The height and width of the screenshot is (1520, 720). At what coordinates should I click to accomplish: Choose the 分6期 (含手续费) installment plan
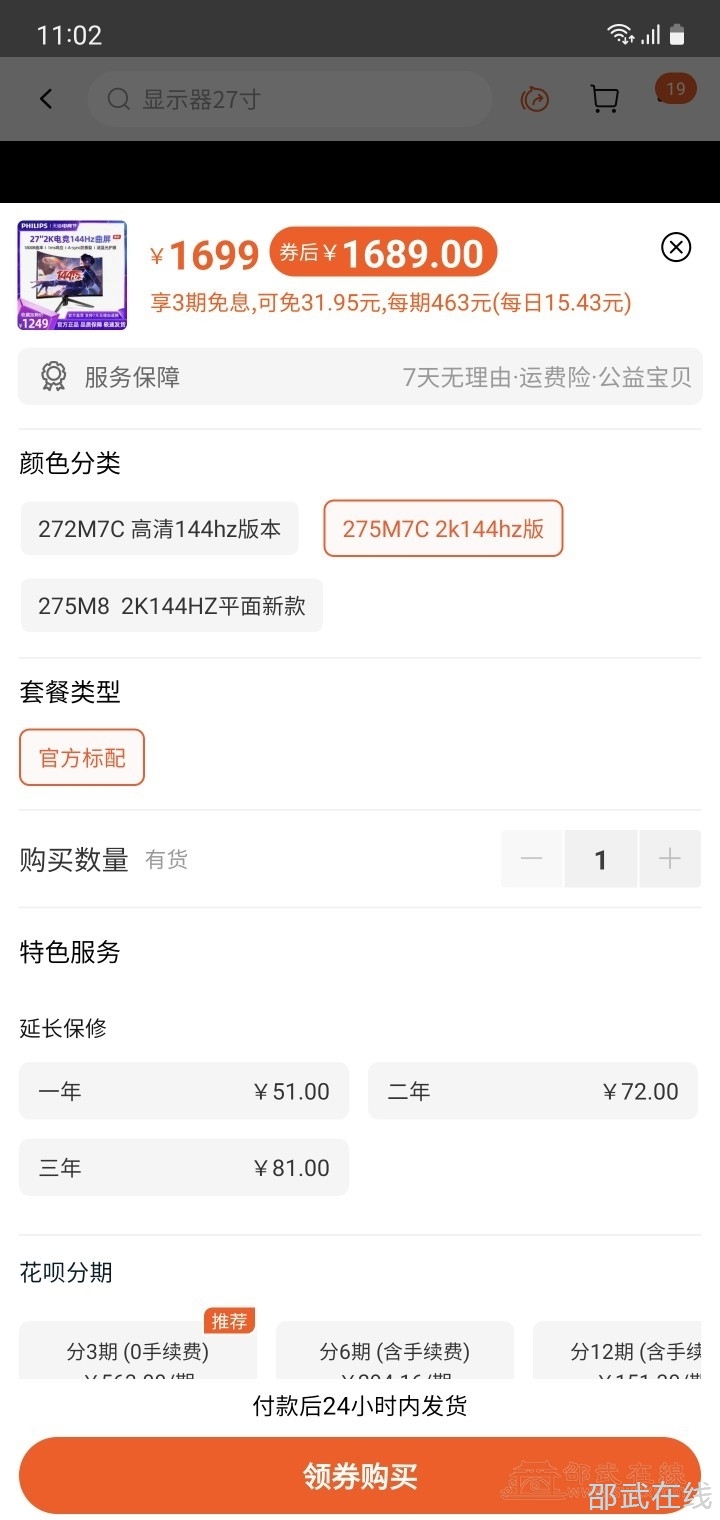(x=394, y=1352)
